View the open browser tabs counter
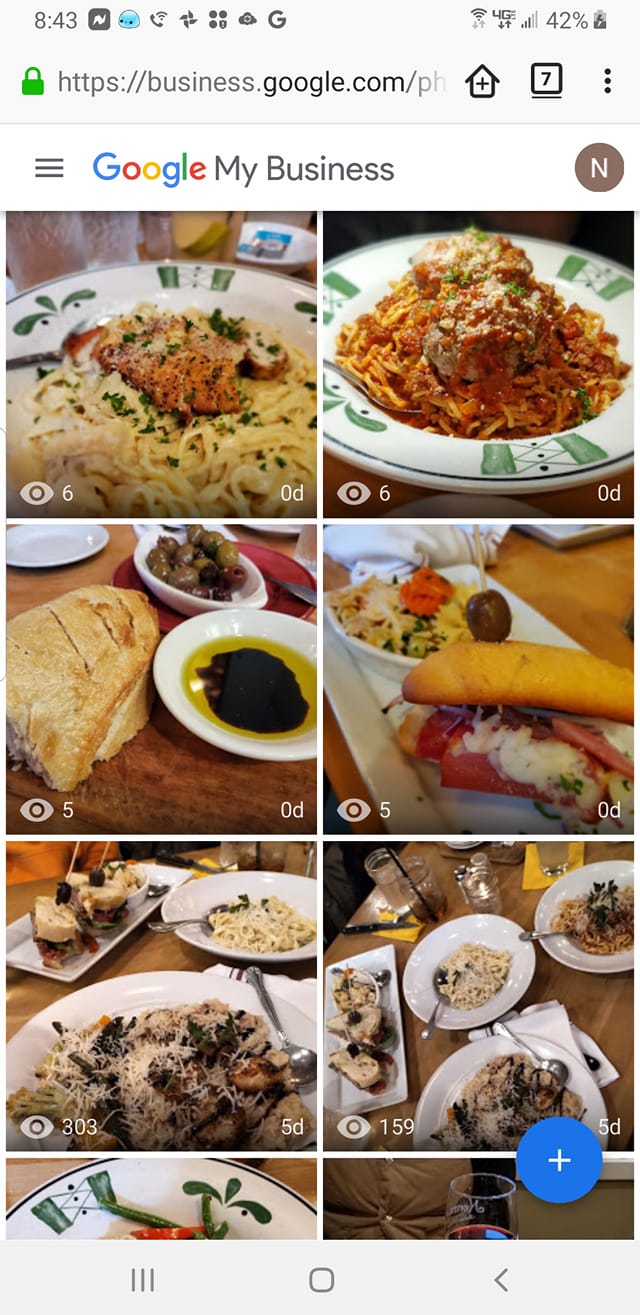Screen dimensions: 640x1315 (546, 80)
